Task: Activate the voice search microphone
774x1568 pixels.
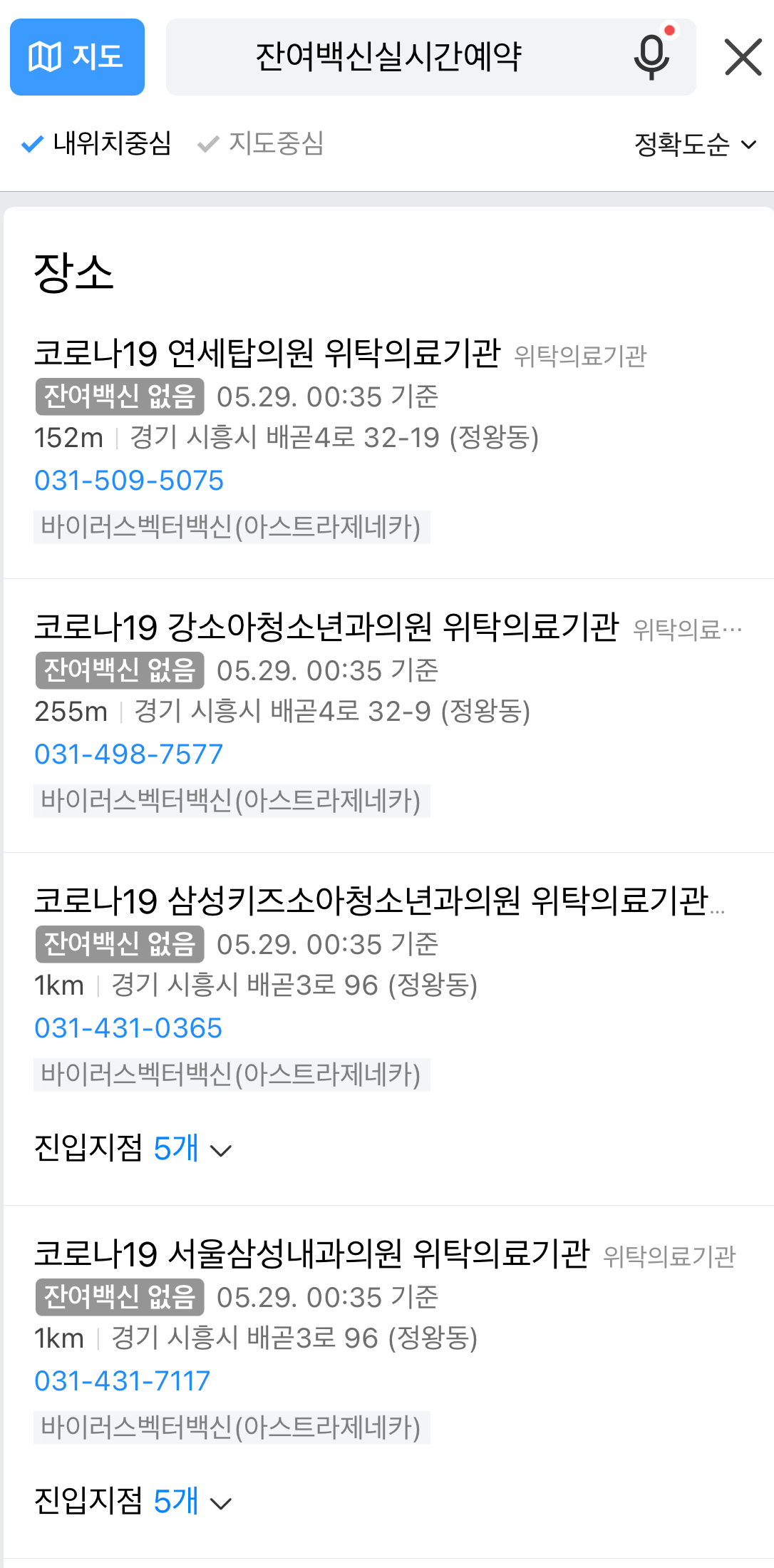Action: pos(651,57)
